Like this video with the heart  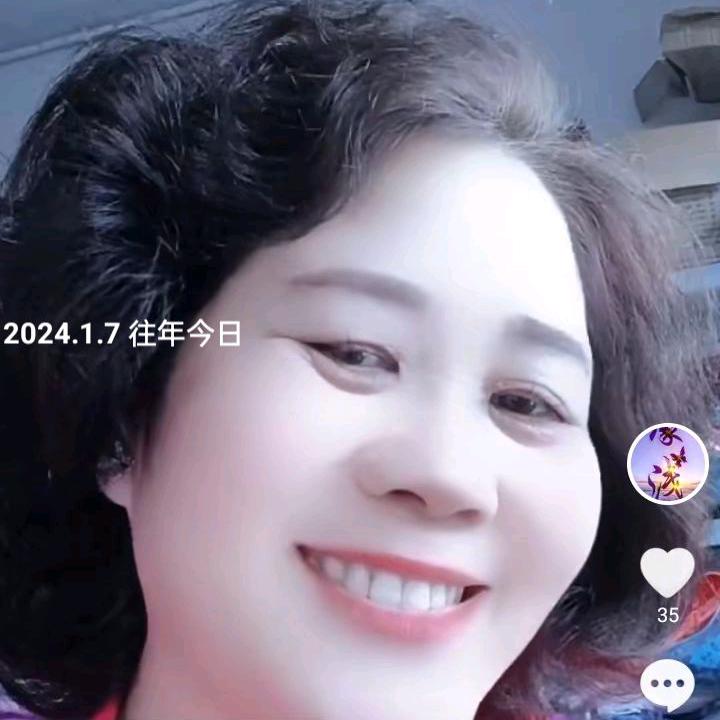tap(667, 571)
